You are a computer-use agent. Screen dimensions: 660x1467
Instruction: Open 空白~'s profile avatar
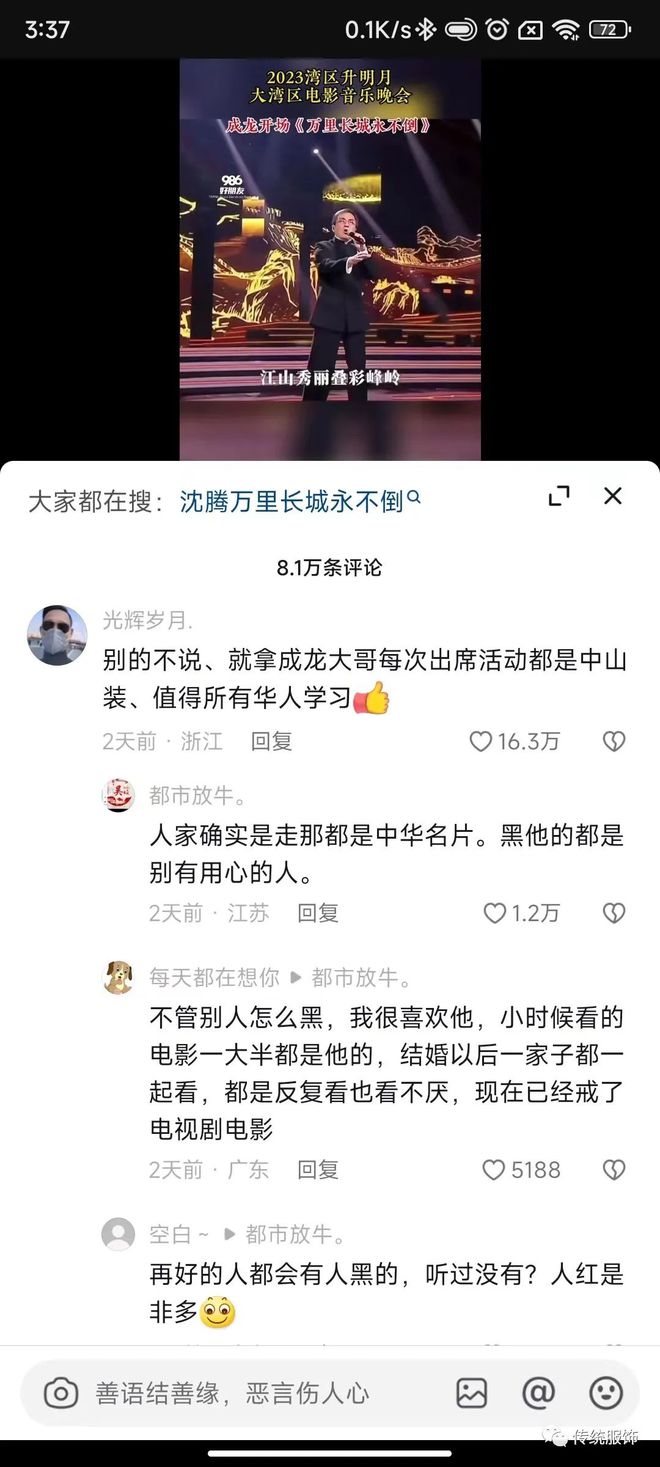118,1234
